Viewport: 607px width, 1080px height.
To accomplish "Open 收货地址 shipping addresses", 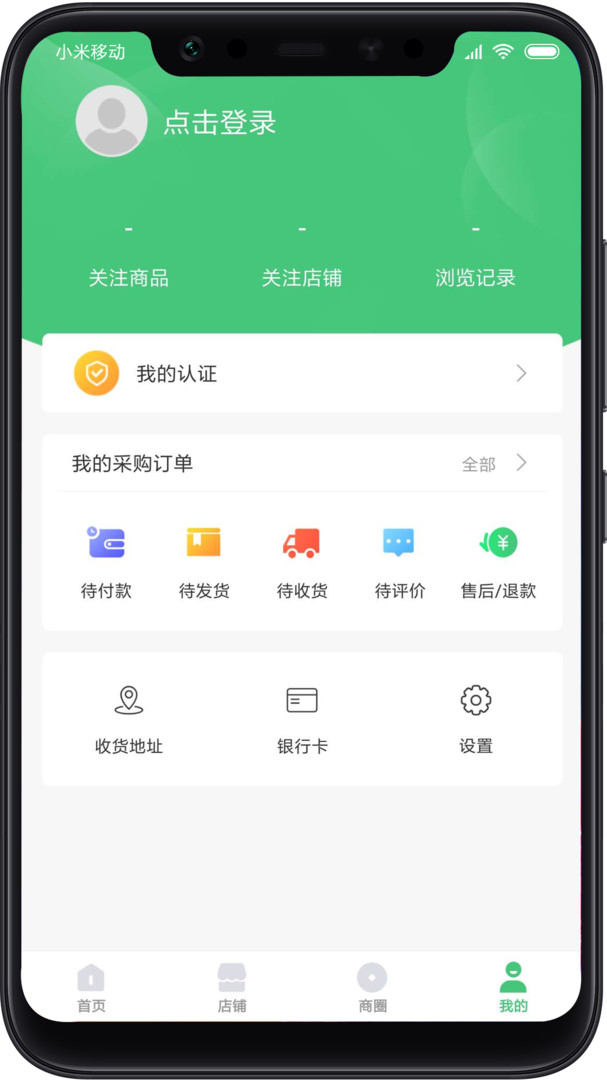I will [x=129, y=720].
